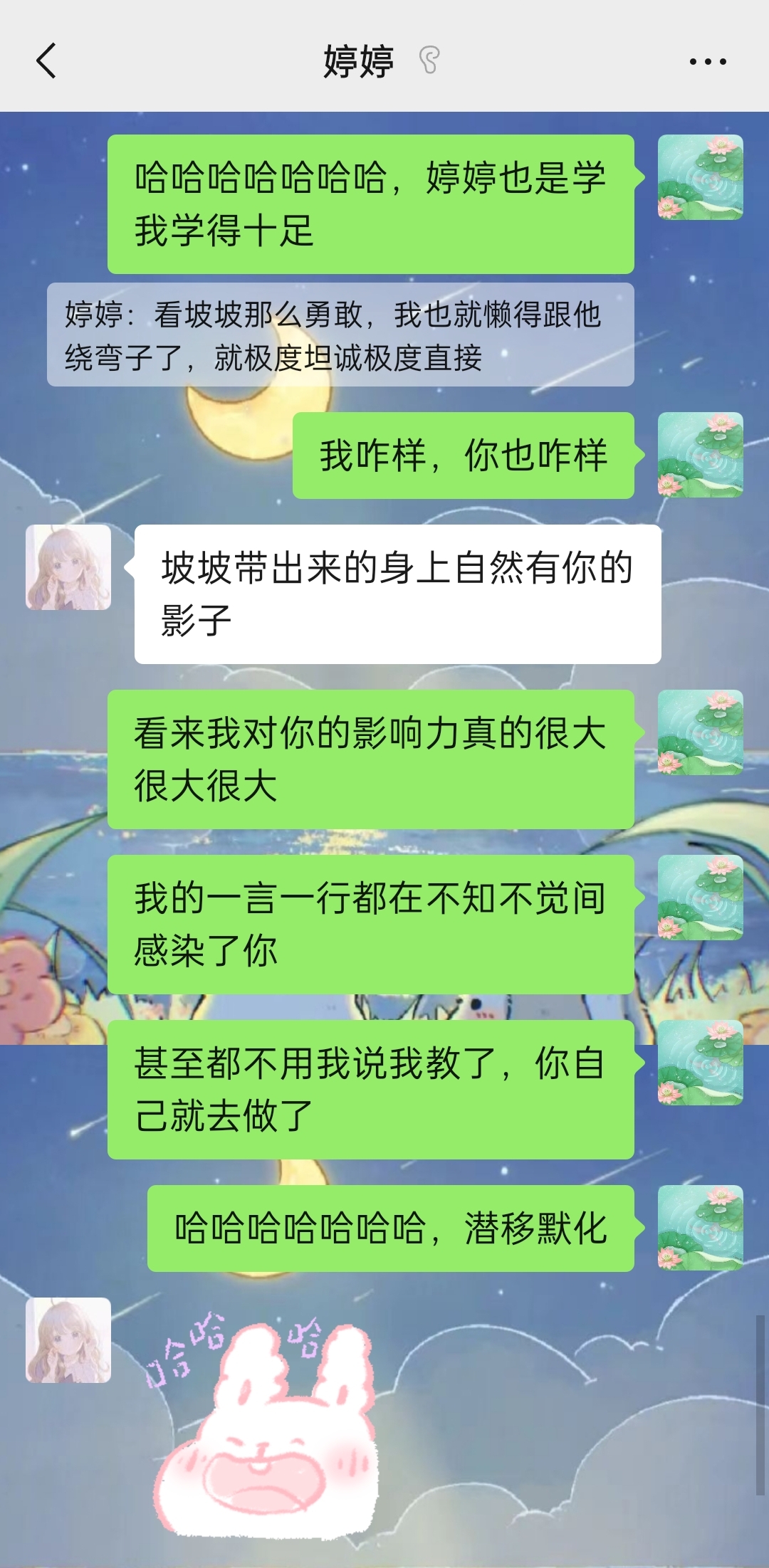Open the quoted 婷婷 message about 坡坡

[340, 335]
